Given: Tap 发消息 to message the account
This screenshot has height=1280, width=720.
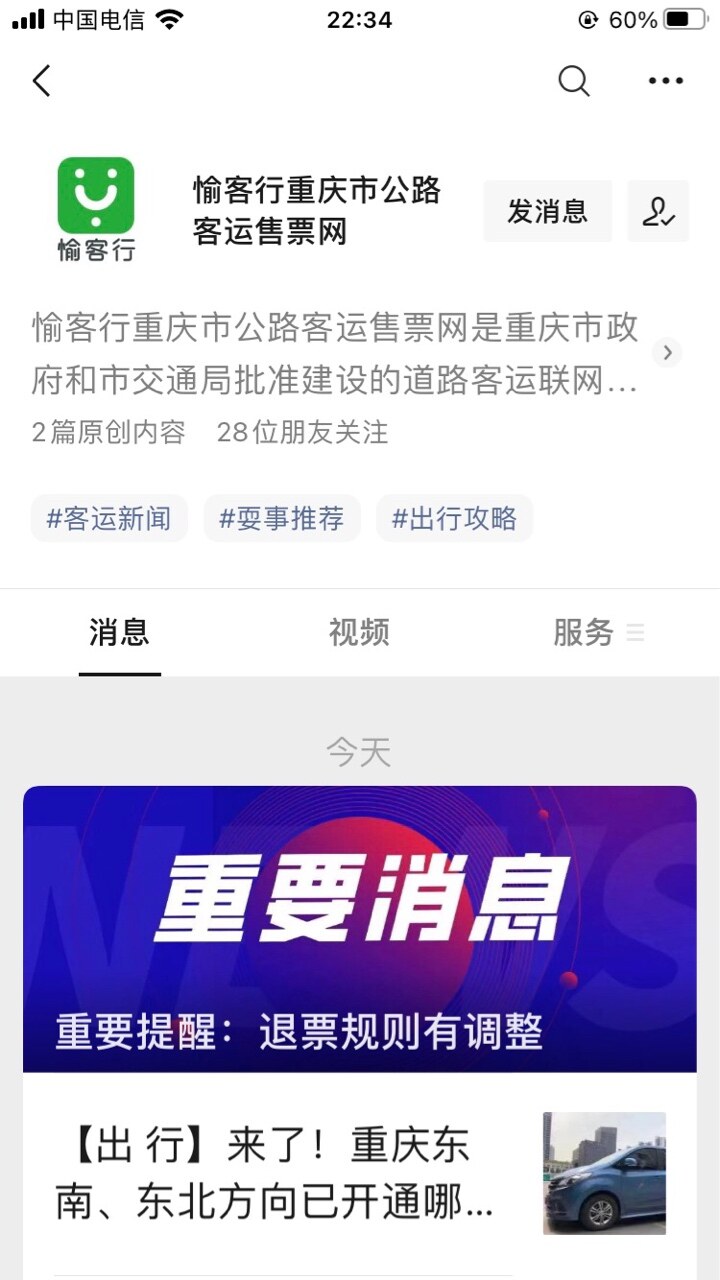Looking at the screenshot, I should 547,211.
